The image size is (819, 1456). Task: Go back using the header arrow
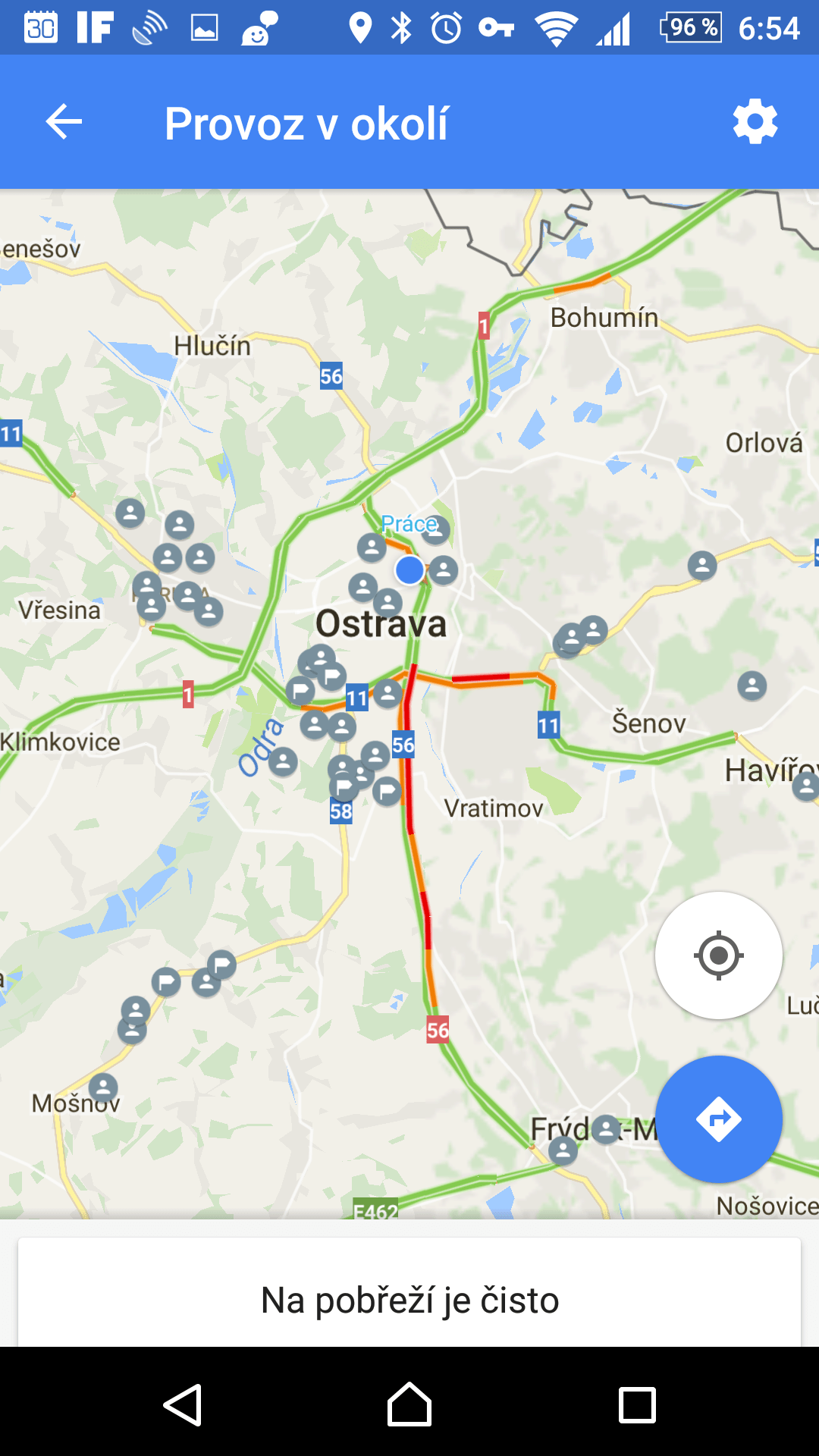point(64,122)
